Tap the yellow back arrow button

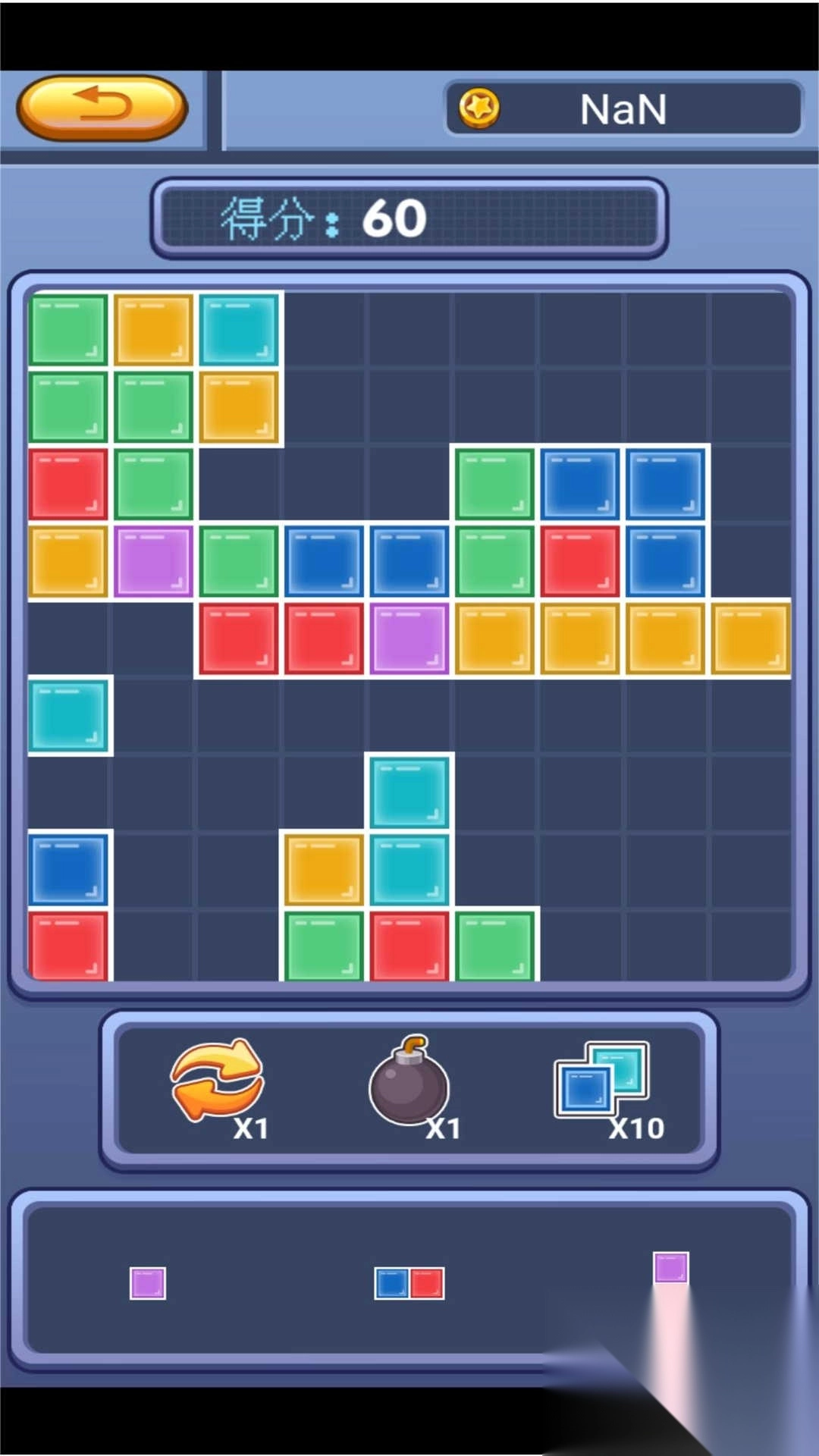pos(102,108)
